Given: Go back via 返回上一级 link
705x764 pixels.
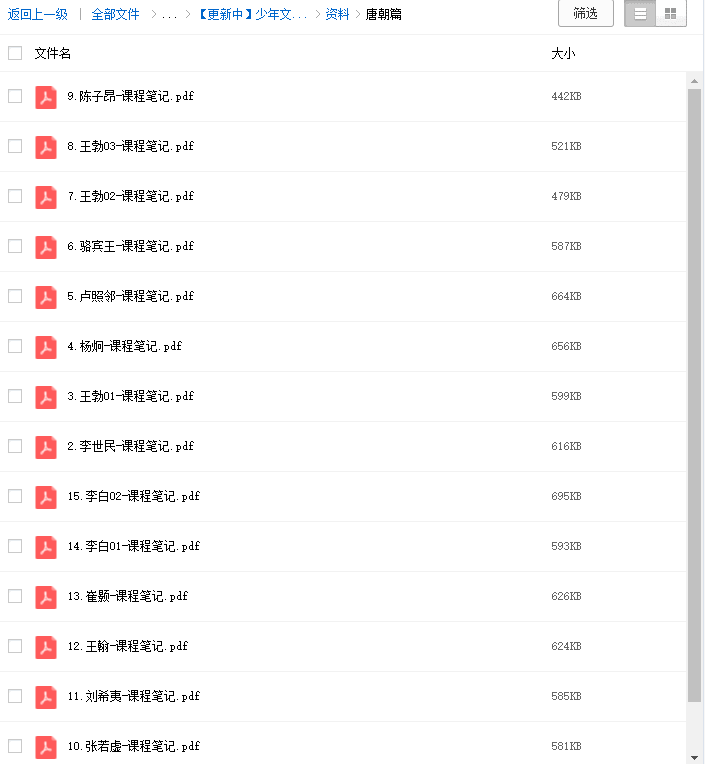Looking at the screenshot, I should pos(38,14).
